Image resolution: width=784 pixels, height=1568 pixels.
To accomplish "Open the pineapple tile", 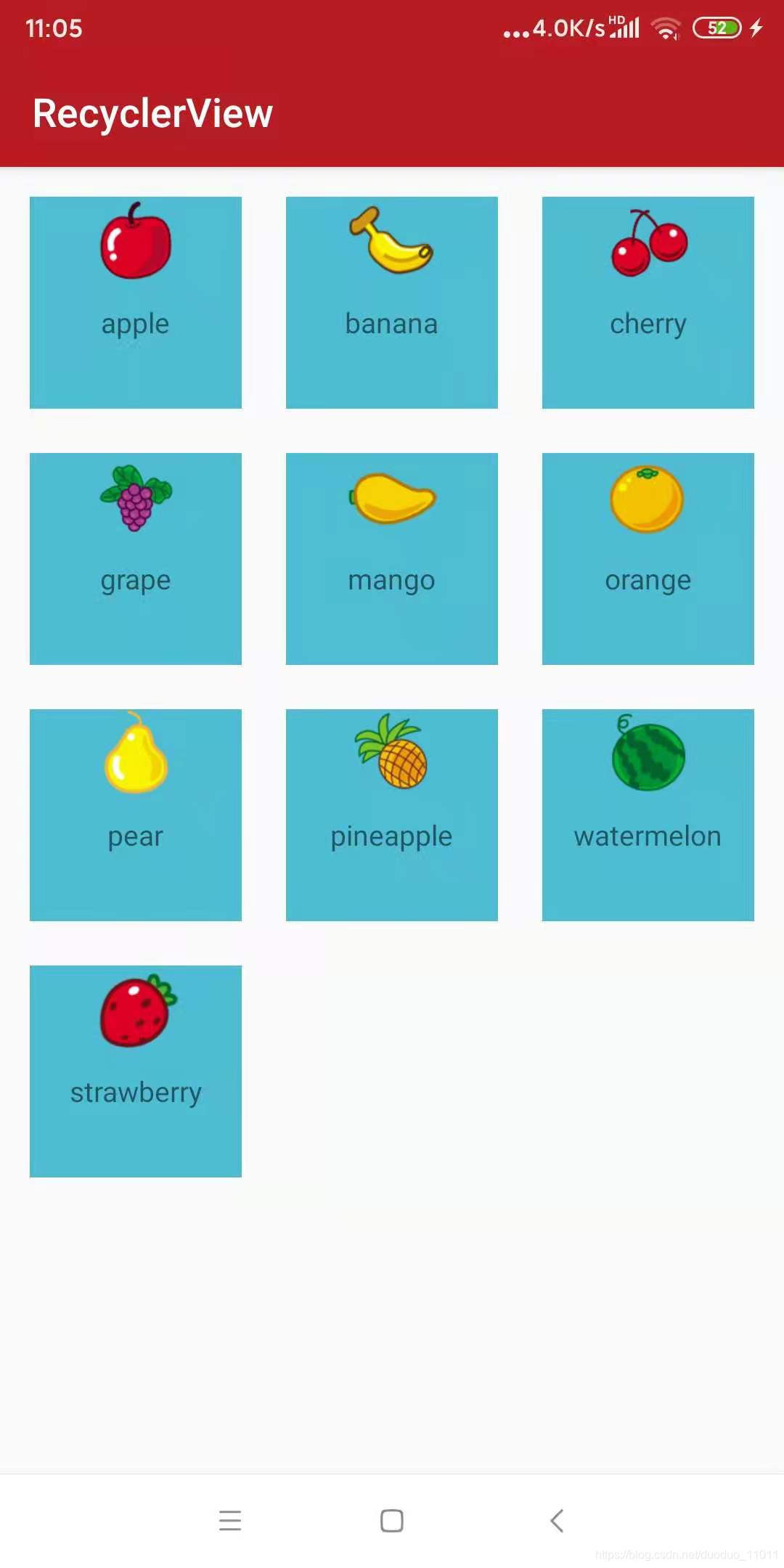I will click(x=392, y=814).
